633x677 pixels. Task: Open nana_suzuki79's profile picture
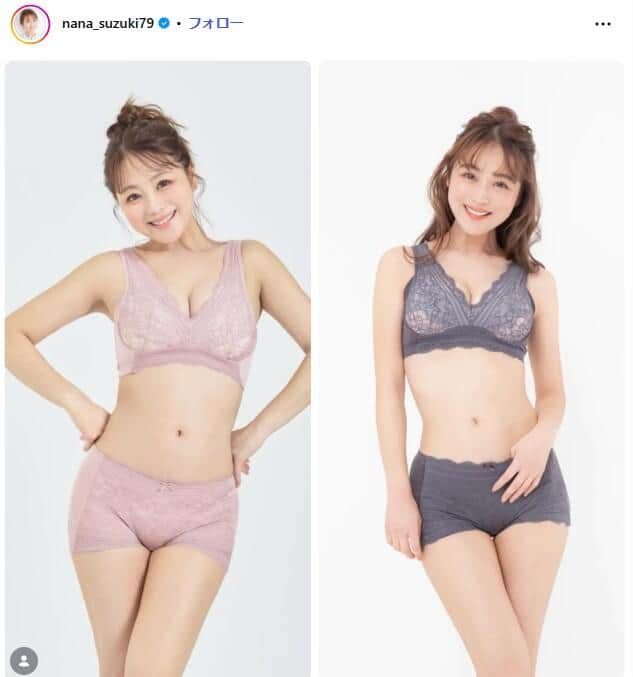point(29,23)
